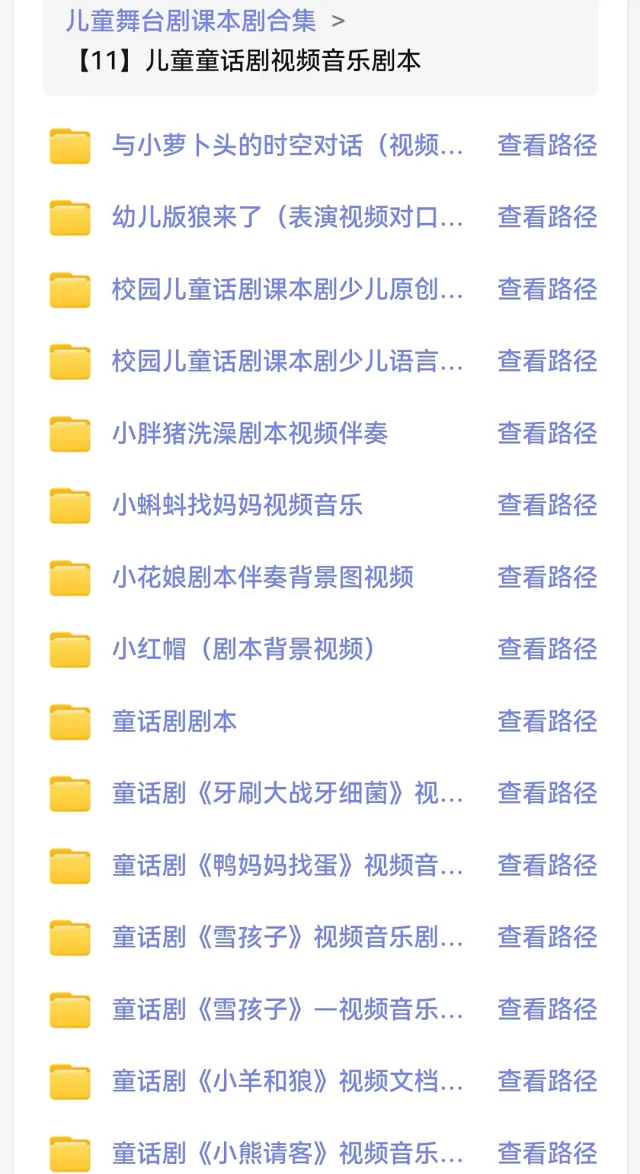View path of 童话剧剧本 folder
Screen dimensions: 640x1174
coord(547,721)
